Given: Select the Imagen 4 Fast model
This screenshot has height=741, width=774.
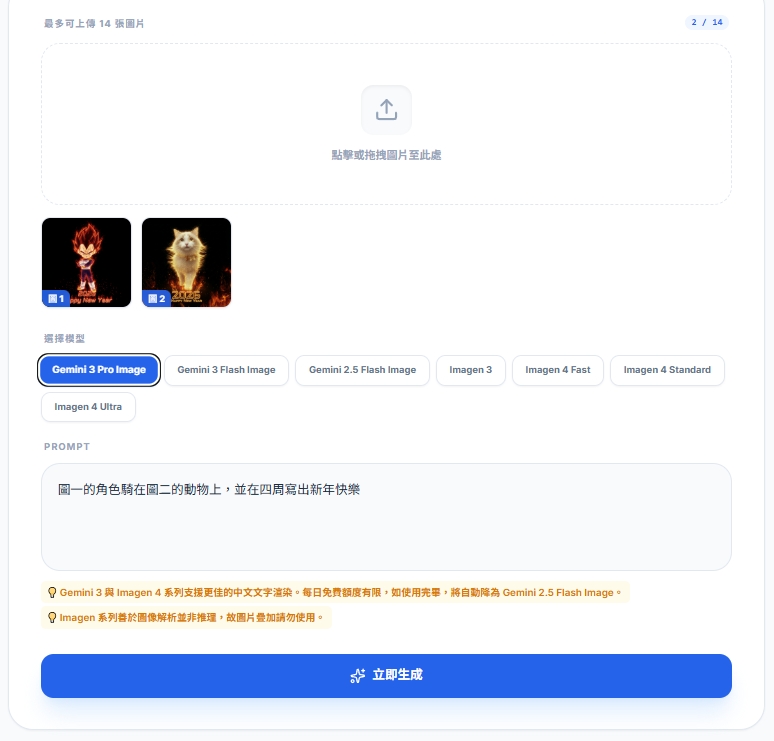Looking at the screenshot, I should 557,370.
